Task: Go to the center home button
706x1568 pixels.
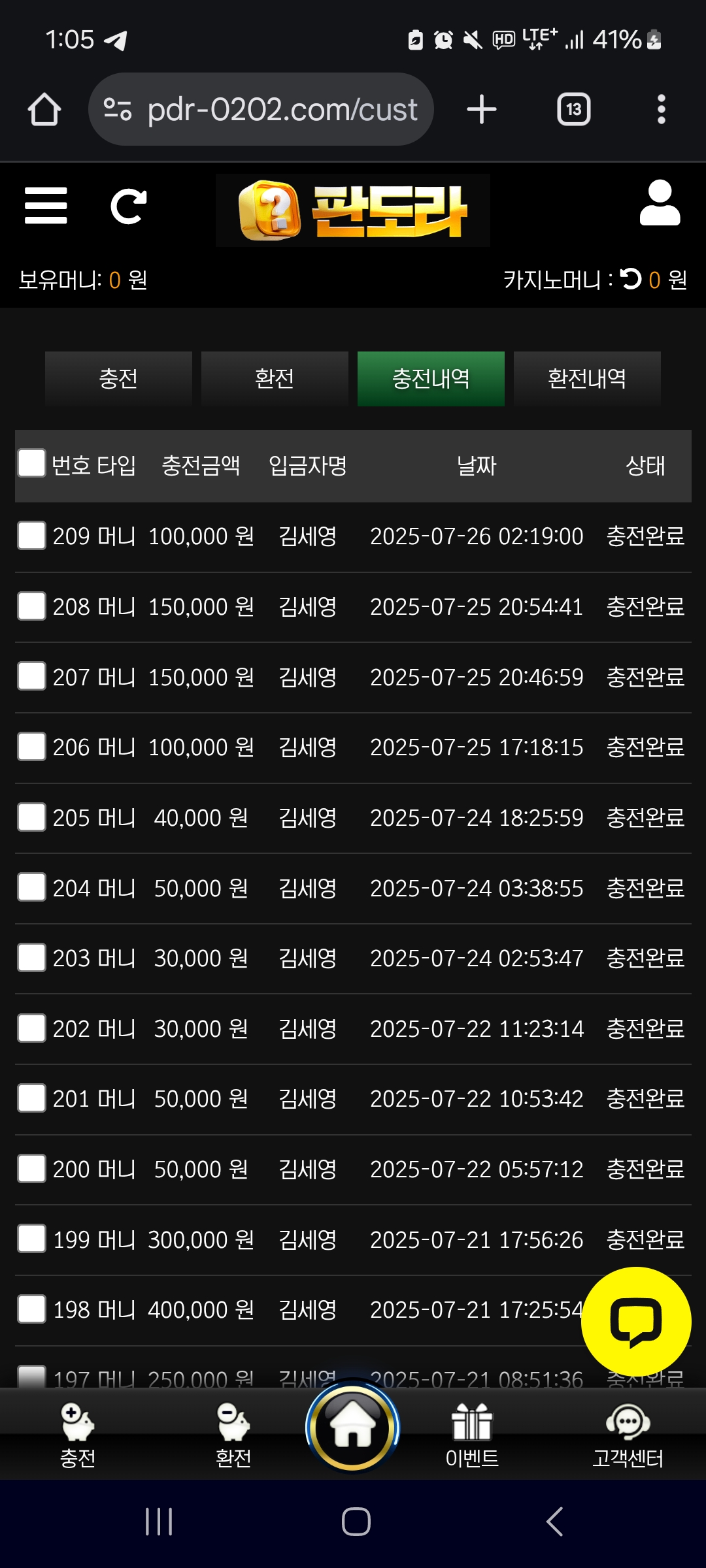Action: pyautogui.click(x=353, y=1428)
